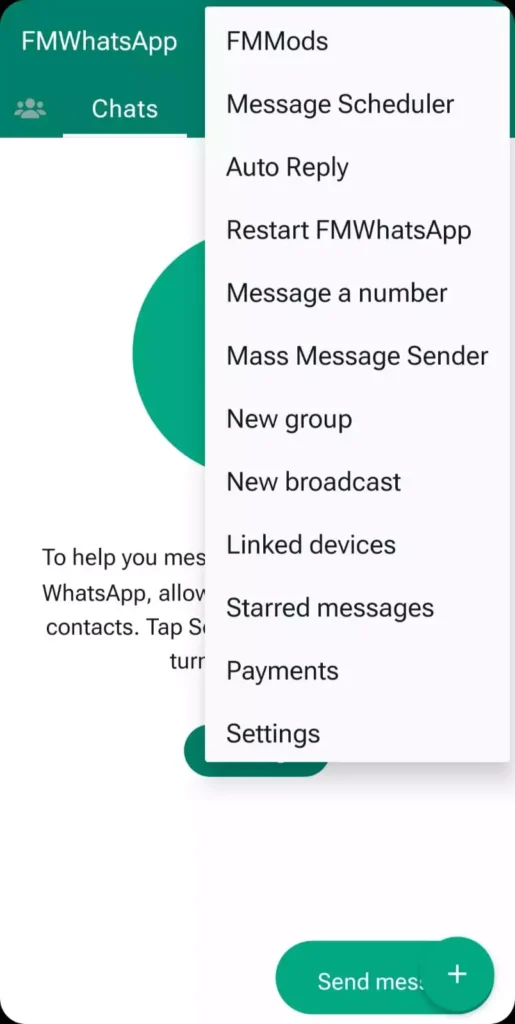The width and height of the screenshot is (515, 1024).
Task: Tap Message a number
Action: pyautogui.click(x=357, y=293)
